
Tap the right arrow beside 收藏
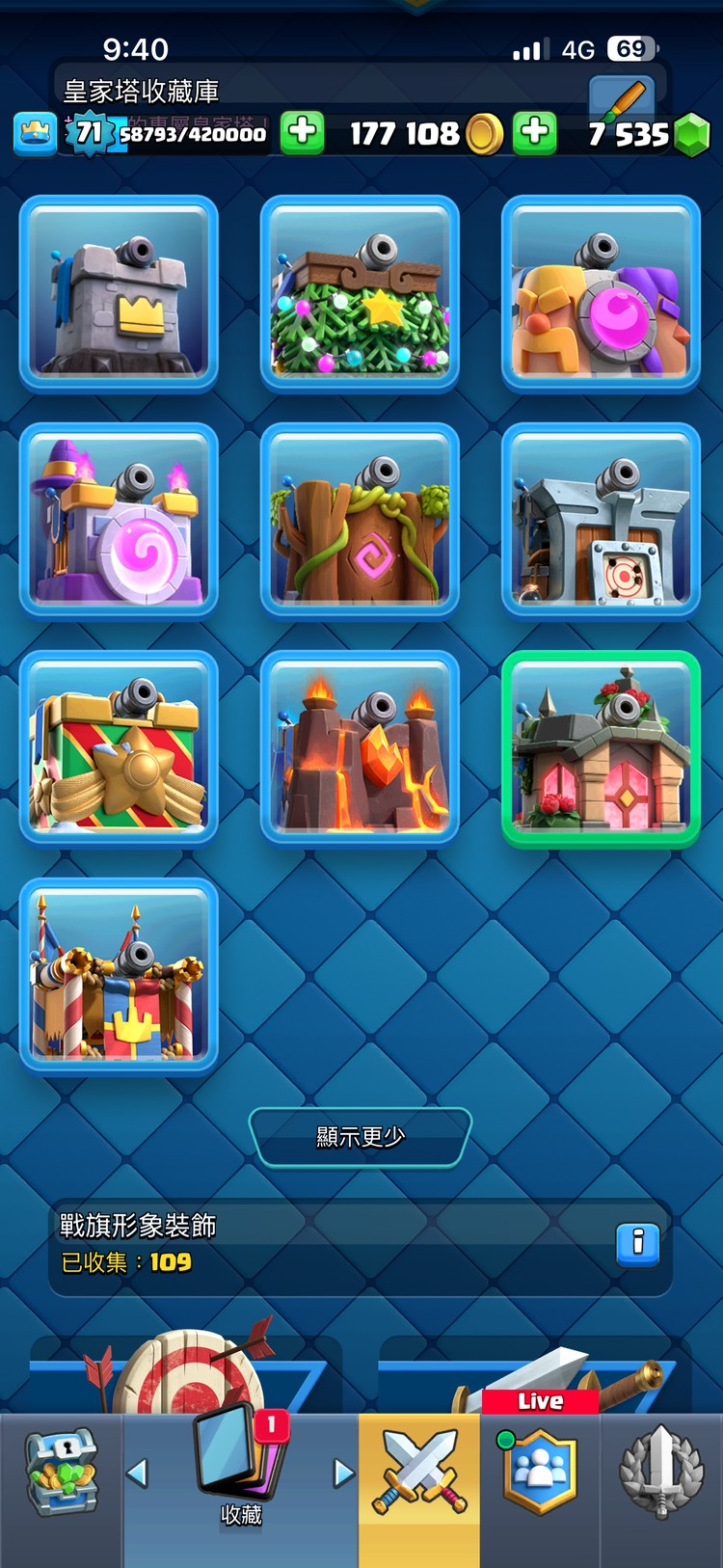[343, 1473]
